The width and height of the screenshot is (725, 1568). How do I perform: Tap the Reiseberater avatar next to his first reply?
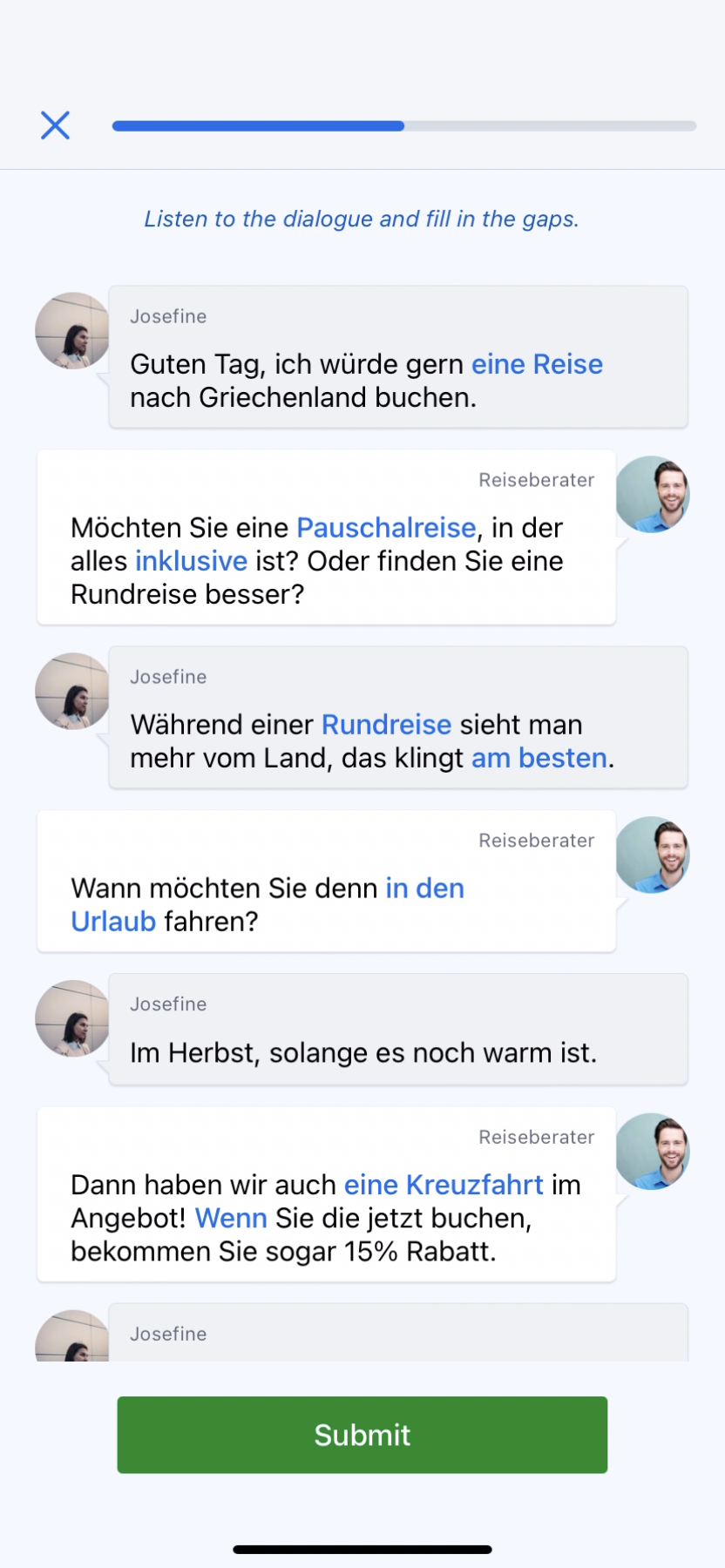click(653, 494)
